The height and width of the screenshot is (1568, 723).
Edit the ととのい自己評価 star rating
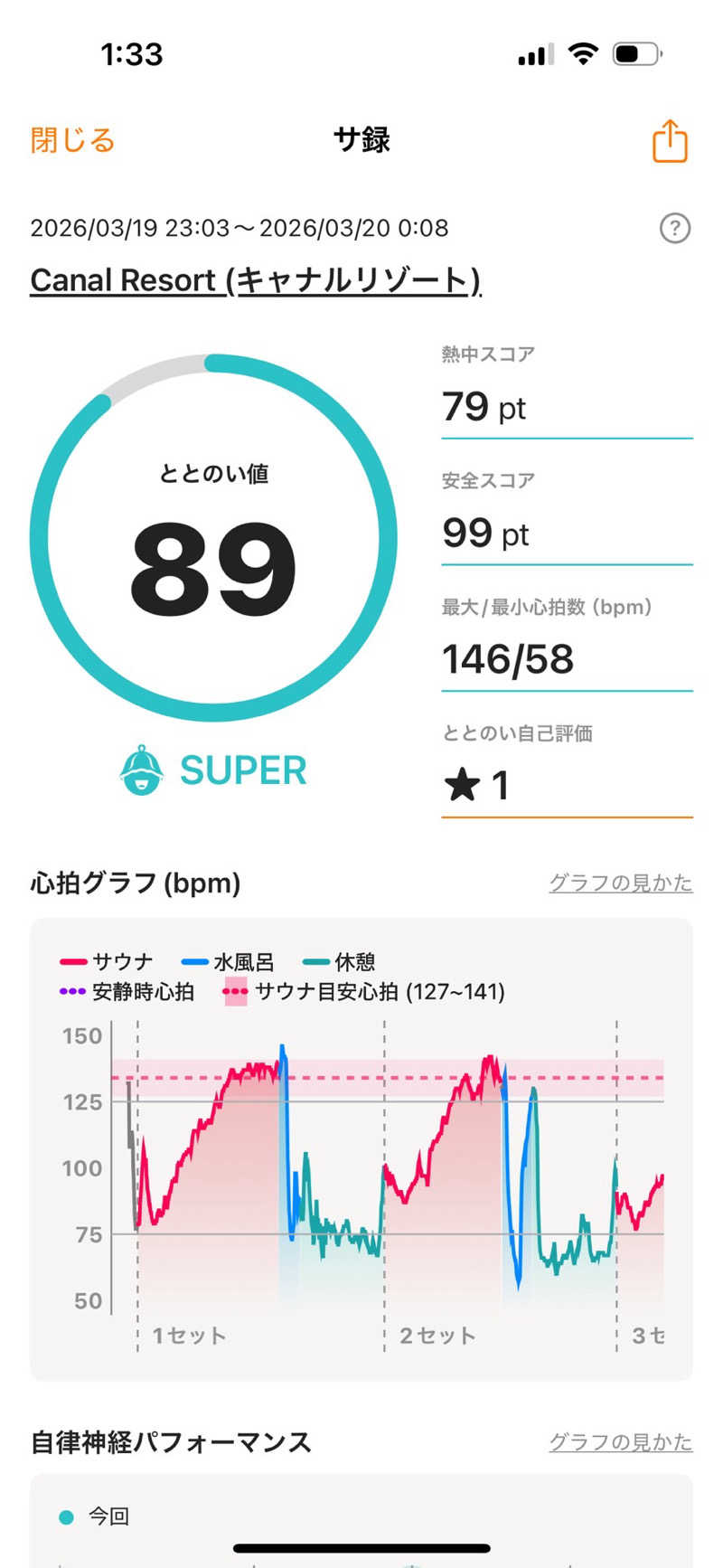566,785
